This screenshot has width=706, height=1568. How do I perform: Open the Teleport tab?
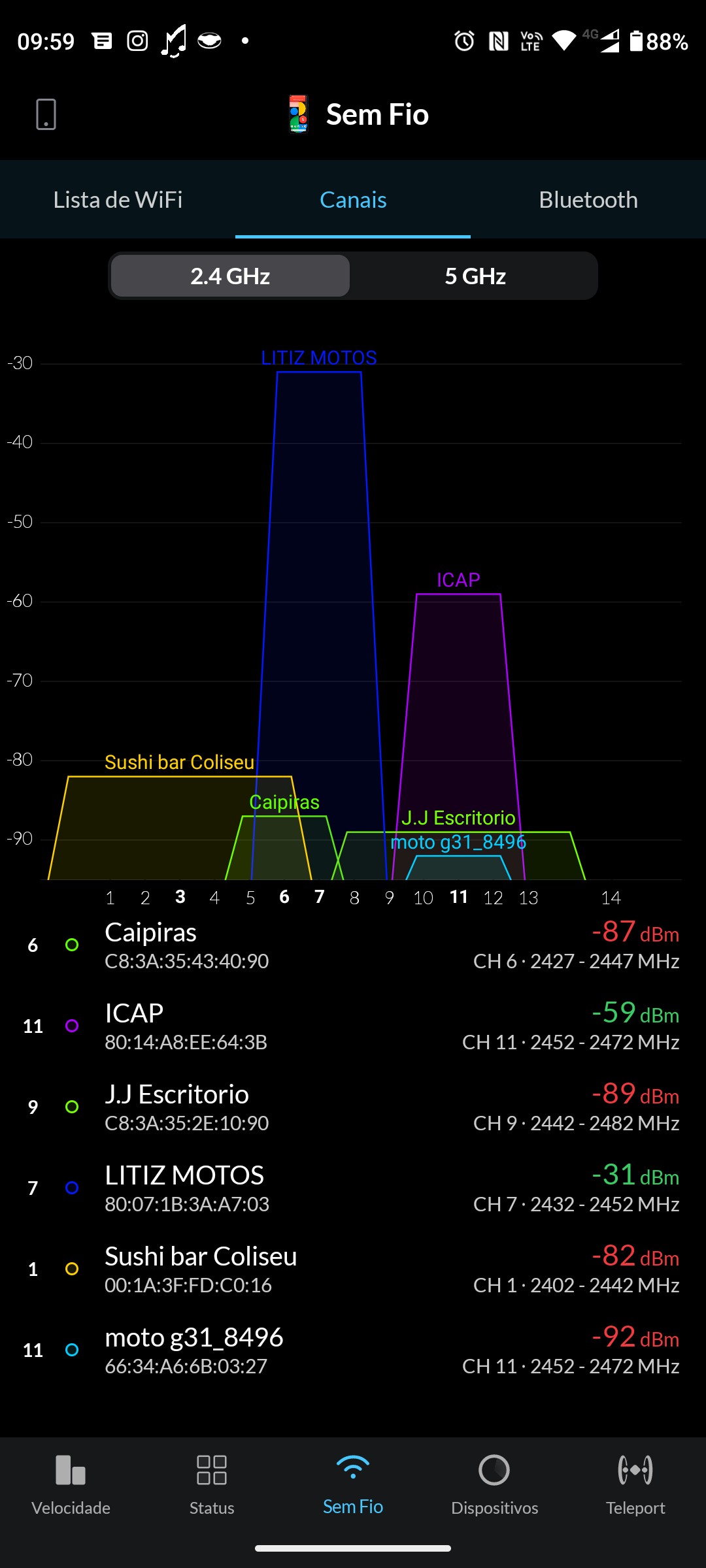[x=635, y=1484]
